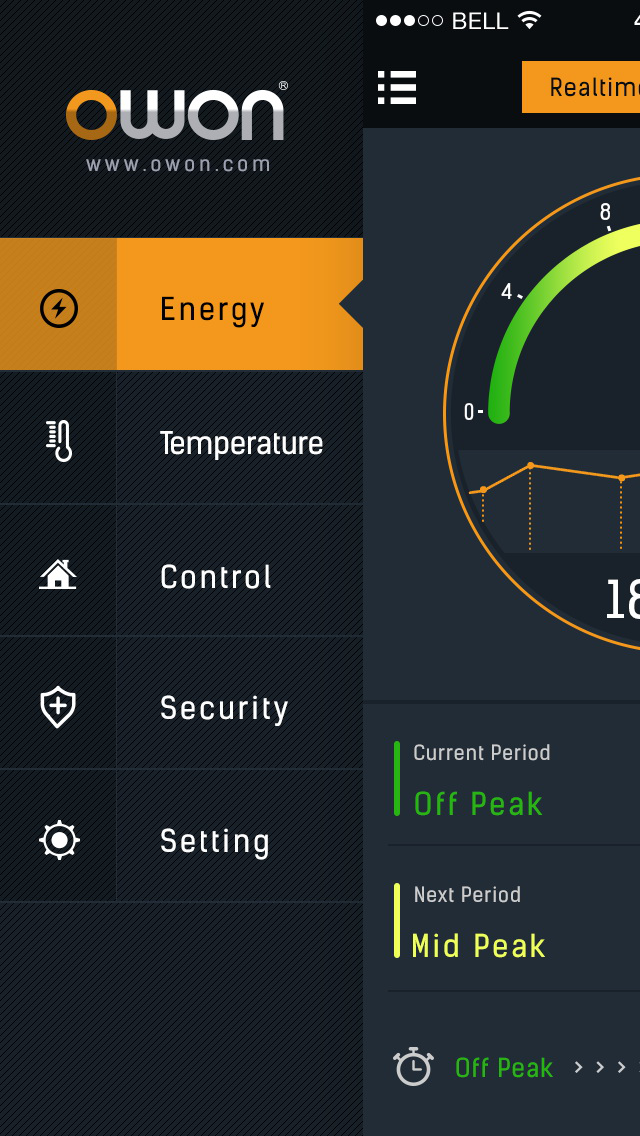
Task: Open the Security menu item
Action: click(181, 703)
